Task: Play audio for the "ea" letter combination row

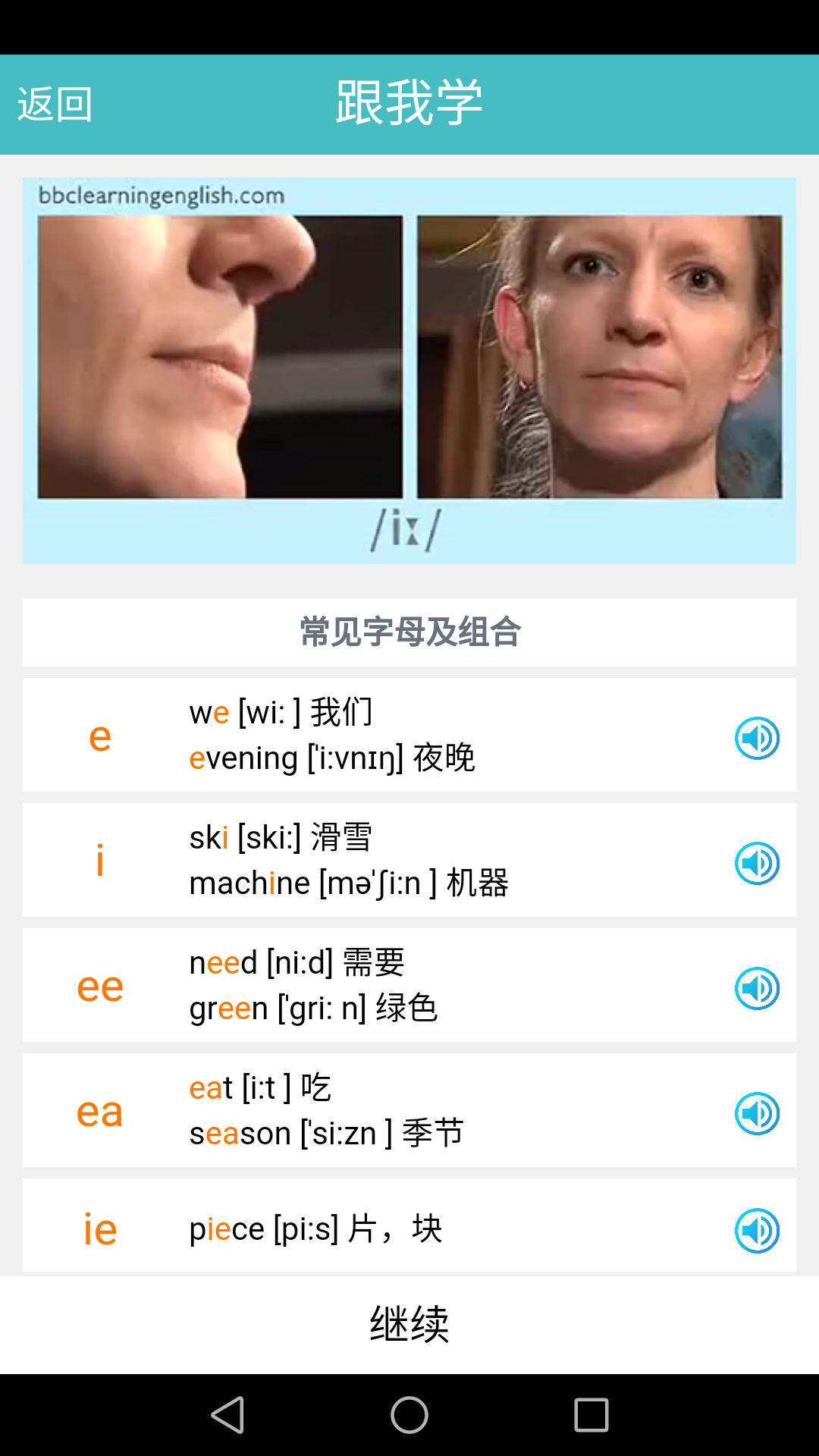Action: pyautogui.click(x=756, y=1112)
